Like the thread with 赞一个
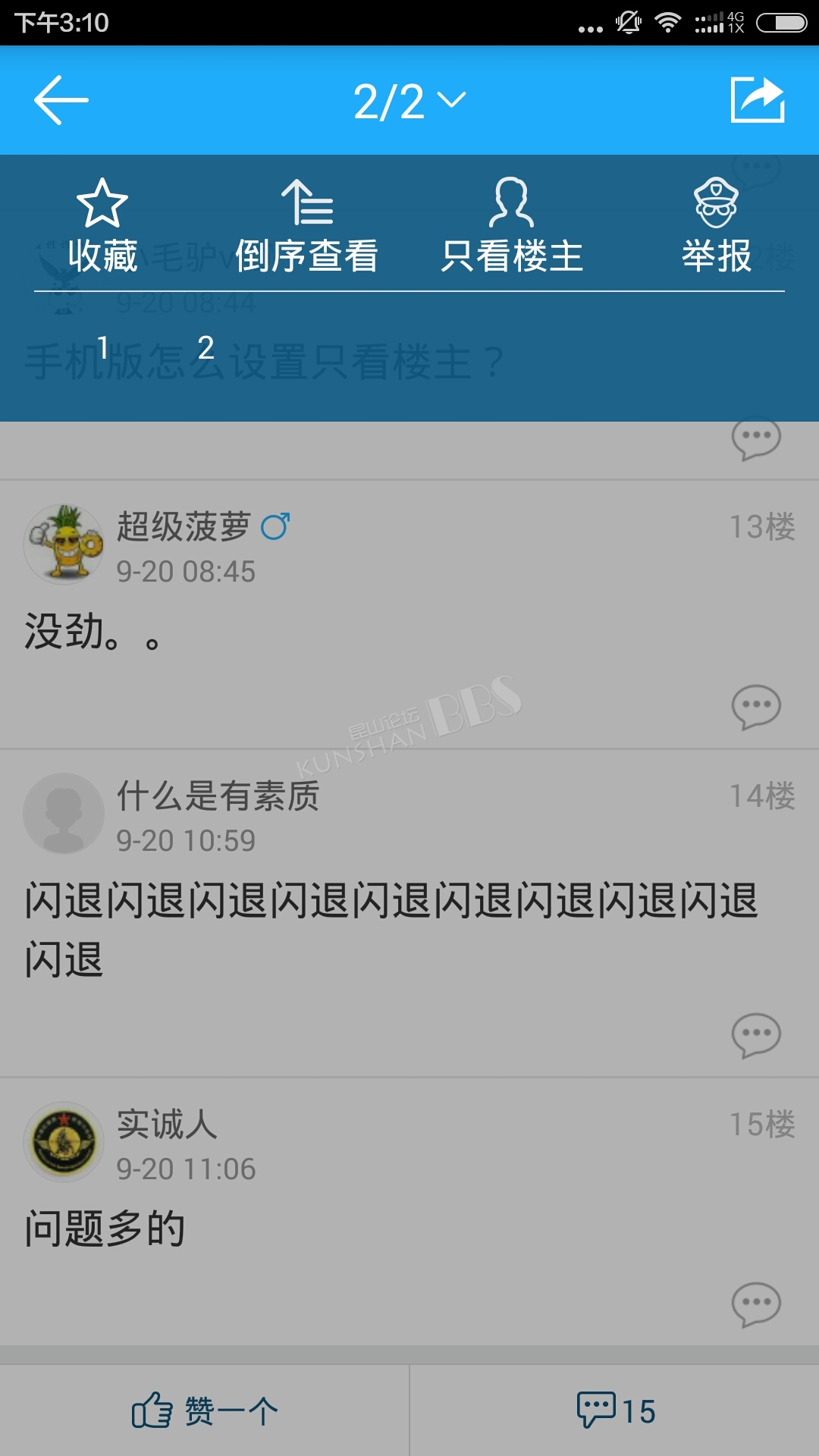The height and width of the screenshot is (1456, 819). coord(205,1411)
